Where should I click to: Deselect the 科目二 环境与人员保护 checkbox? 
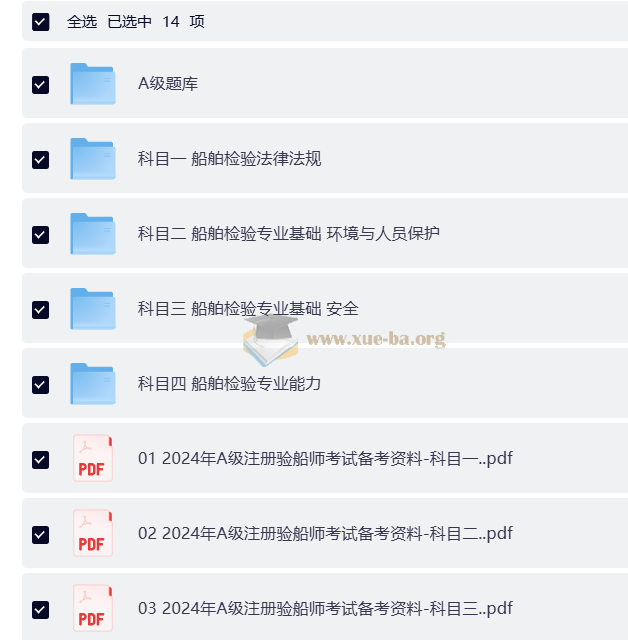[40, 234]
